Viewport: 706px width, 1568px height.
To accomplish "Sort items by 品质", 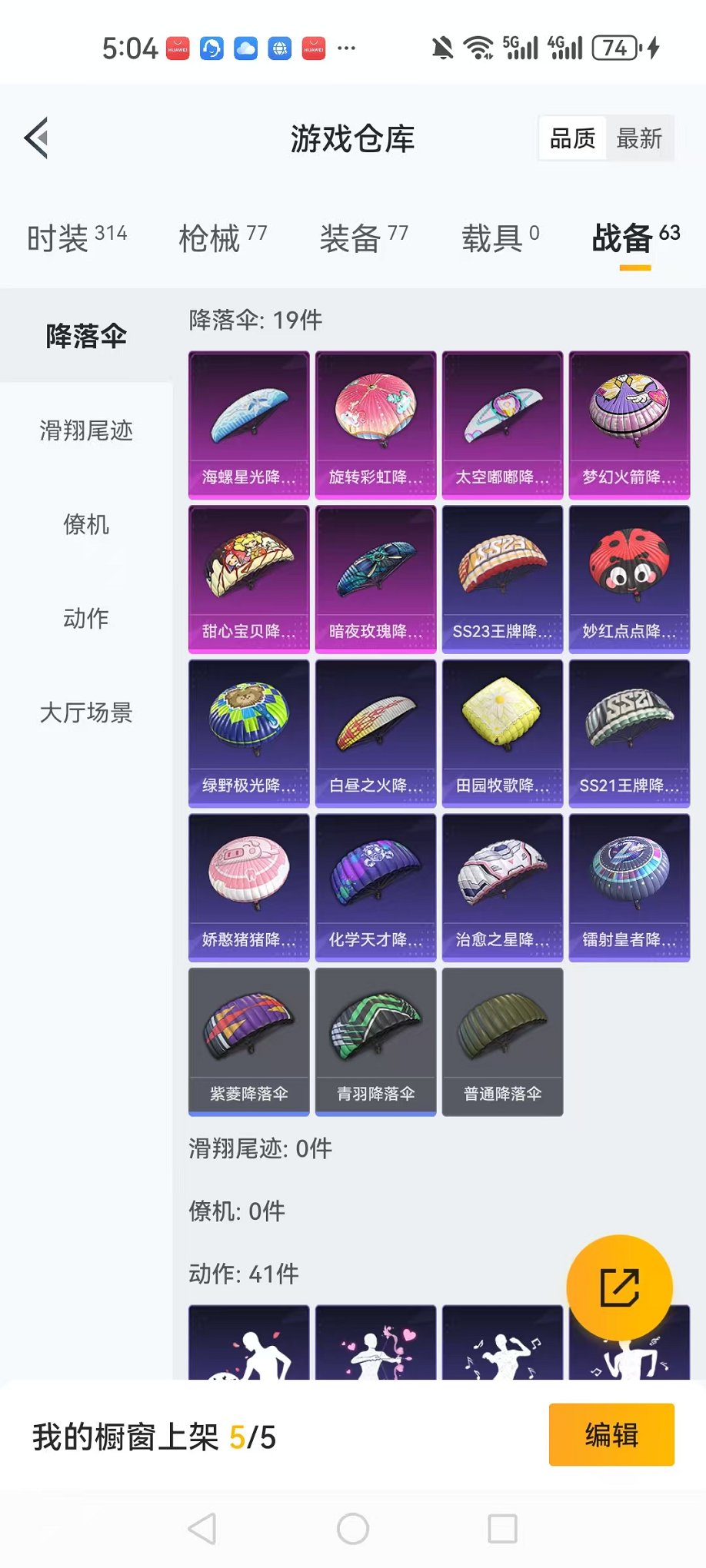I will [x=573, y=139].
